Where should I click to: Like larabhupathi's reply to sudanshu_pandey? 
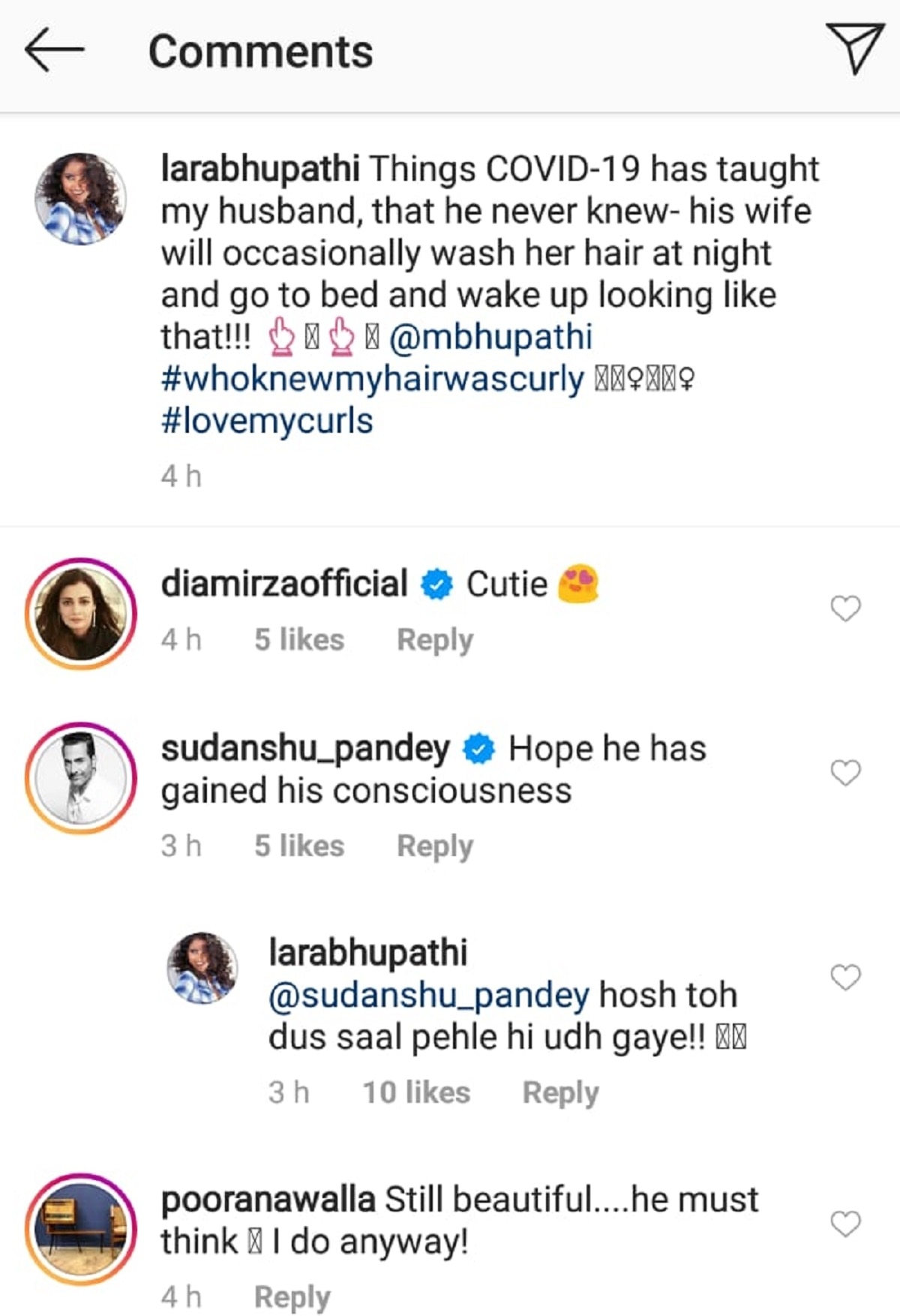coord(845,978)
